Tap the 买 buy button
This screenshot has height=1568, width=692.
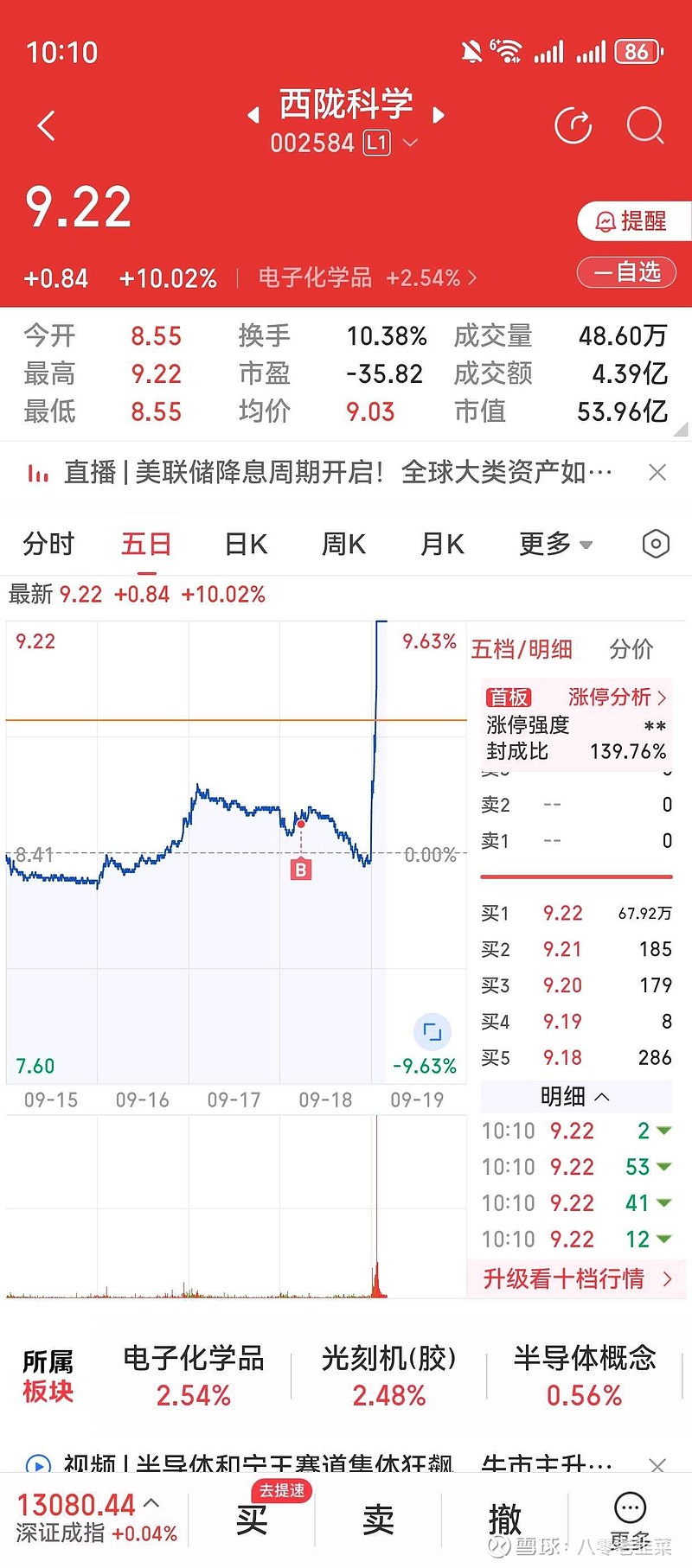click(x=252, y=1519)
